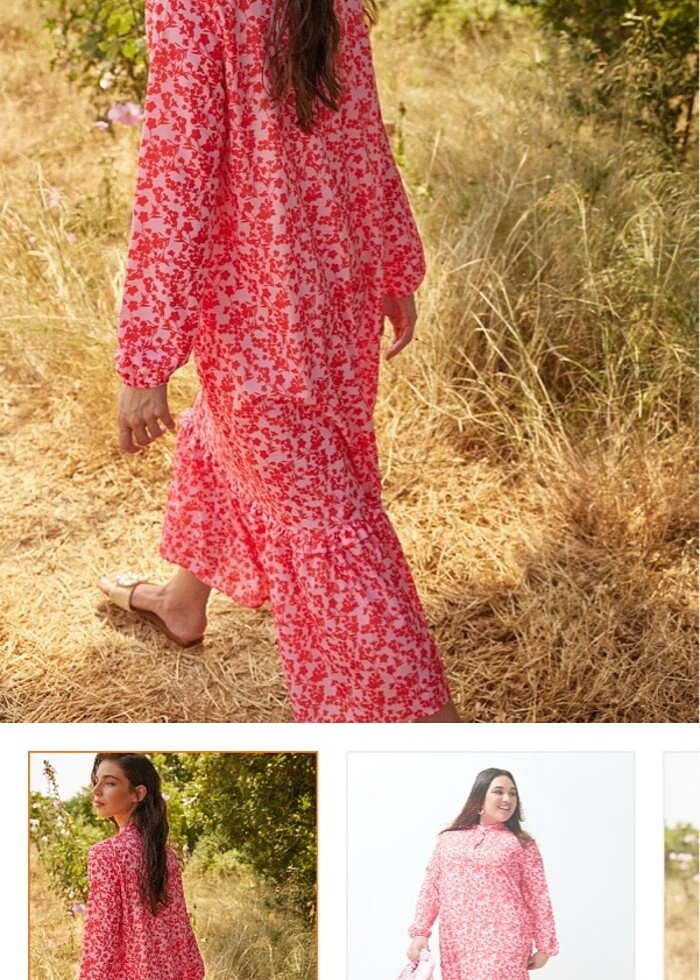The width and height of the screenshot is (700, 980).
Task: Open the large red floral dress photo
Action: [350, 360]
